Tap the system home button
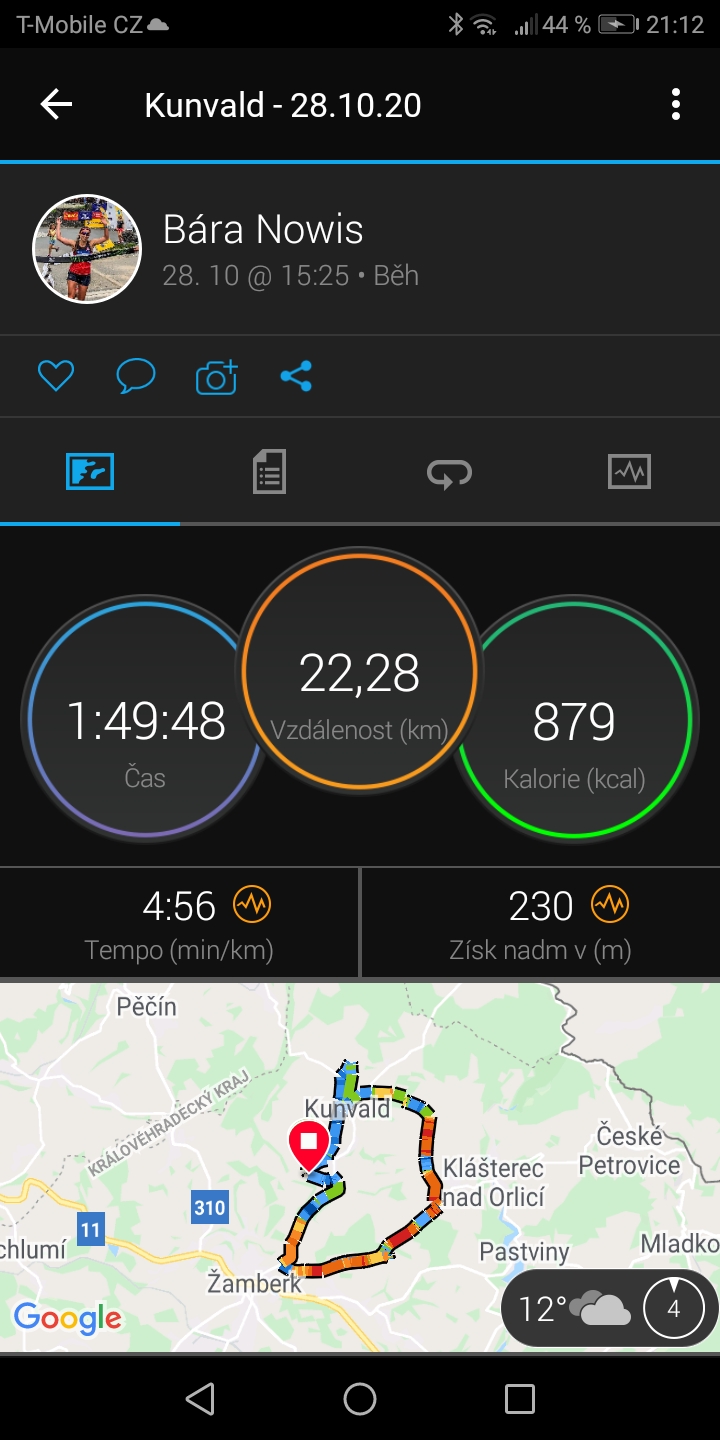The height and width of the screenshot is (1440, 720). click(x=360, y=1399)
